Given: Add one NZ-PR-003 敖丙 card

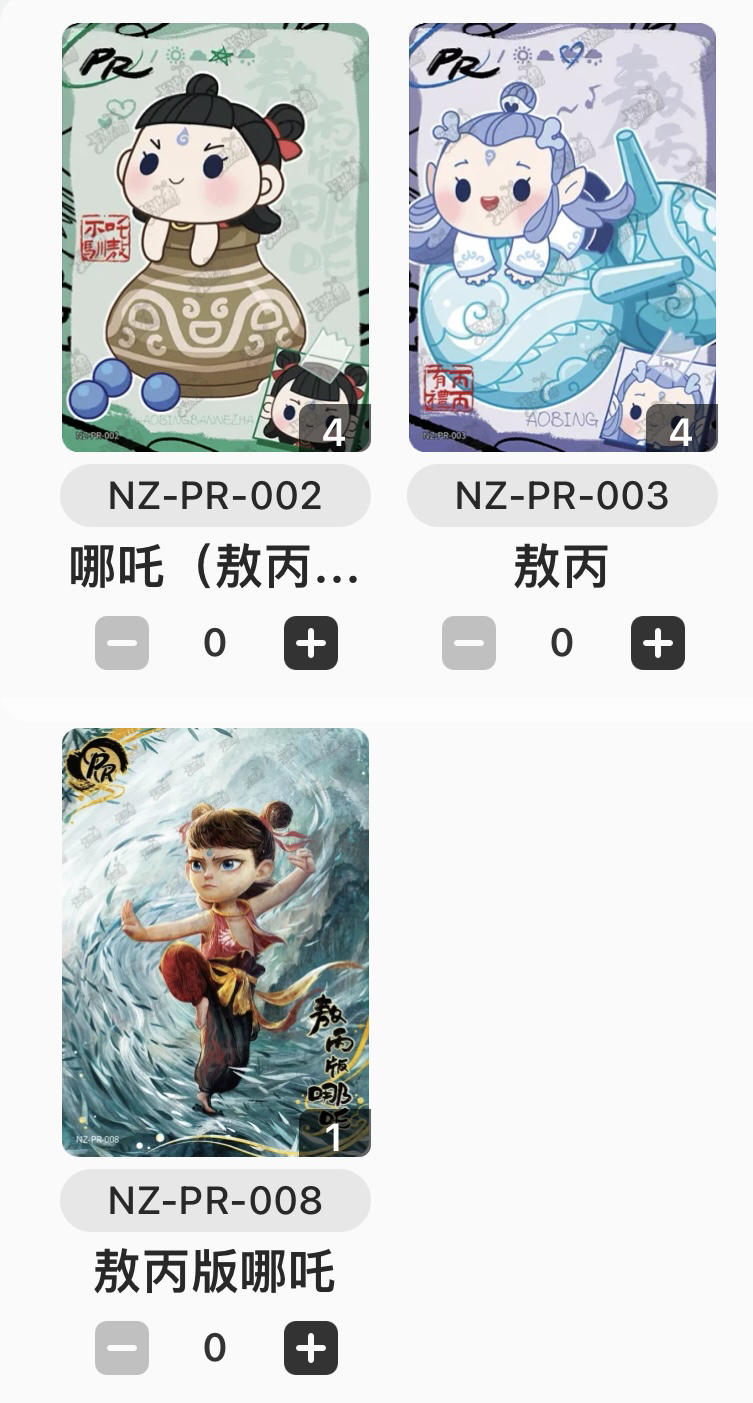Looking at the screenshot, I should (x=658, y=643).
